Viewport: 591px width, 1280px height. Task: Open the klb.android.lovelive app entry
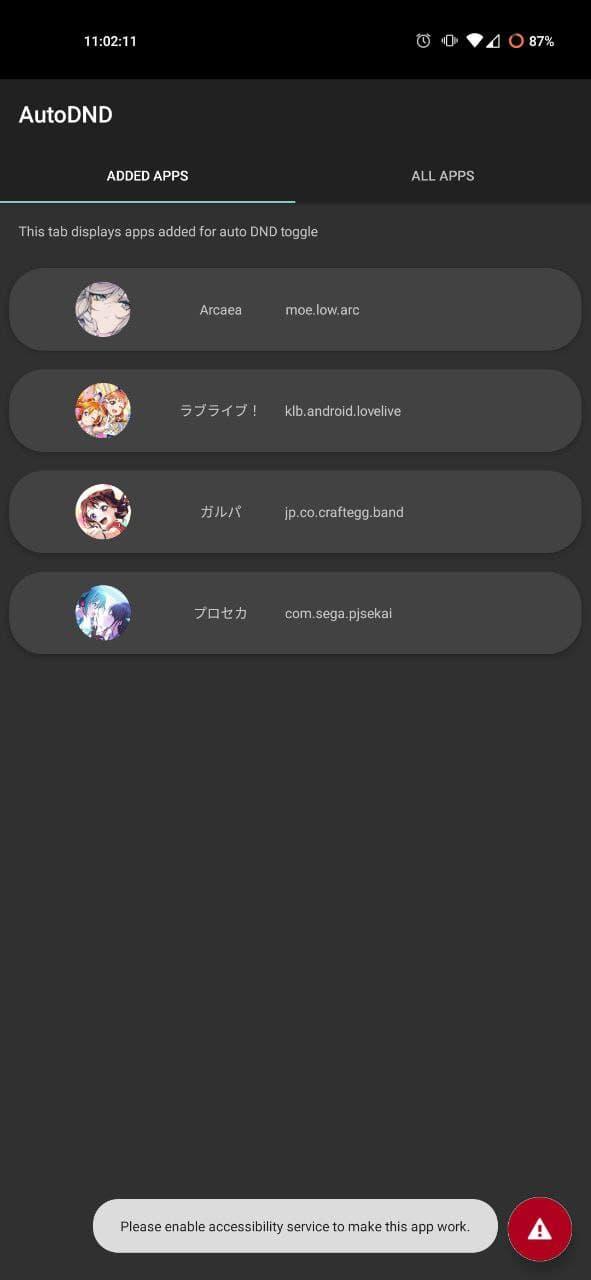(295, 410)
